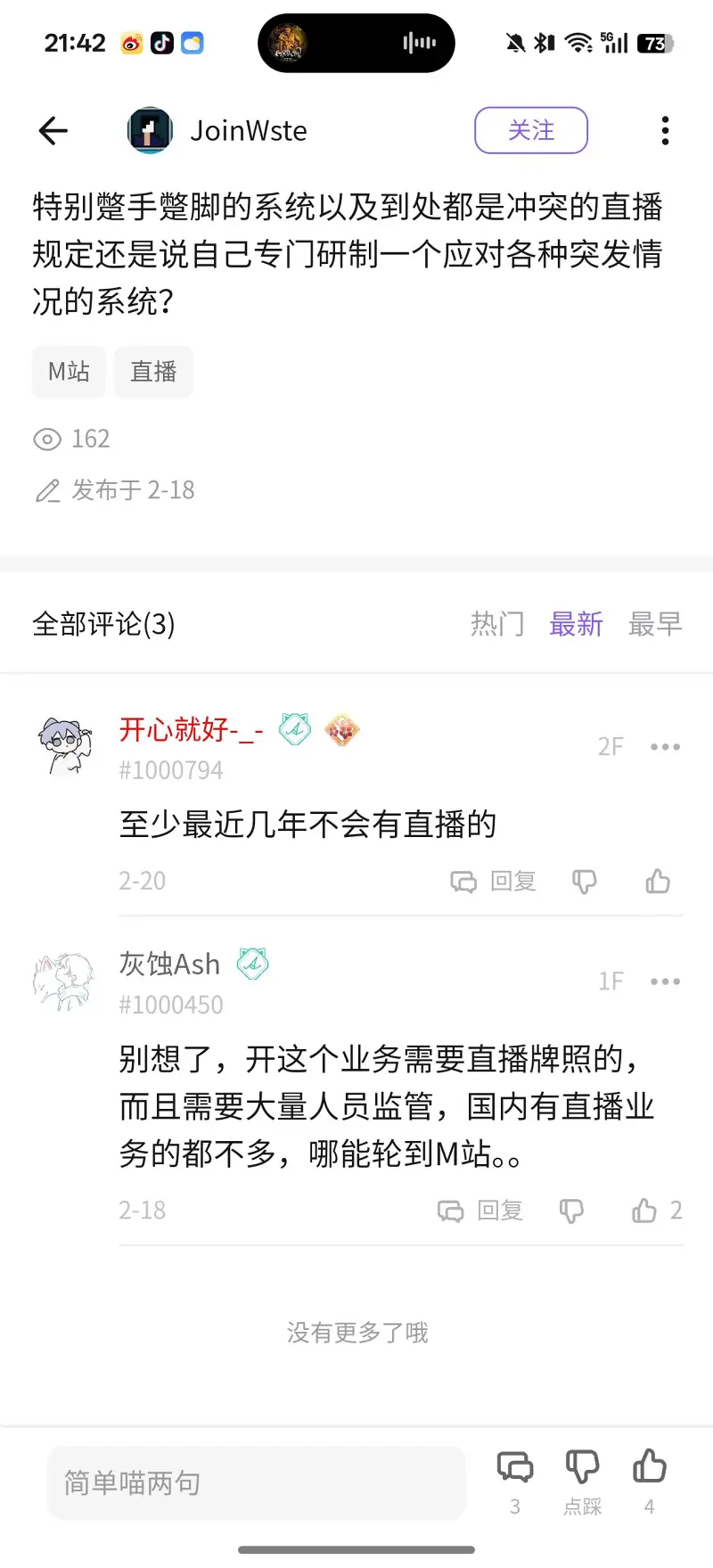Follow JoinWste with the 关注 button

pyautogui.click(x=531, y=130)
